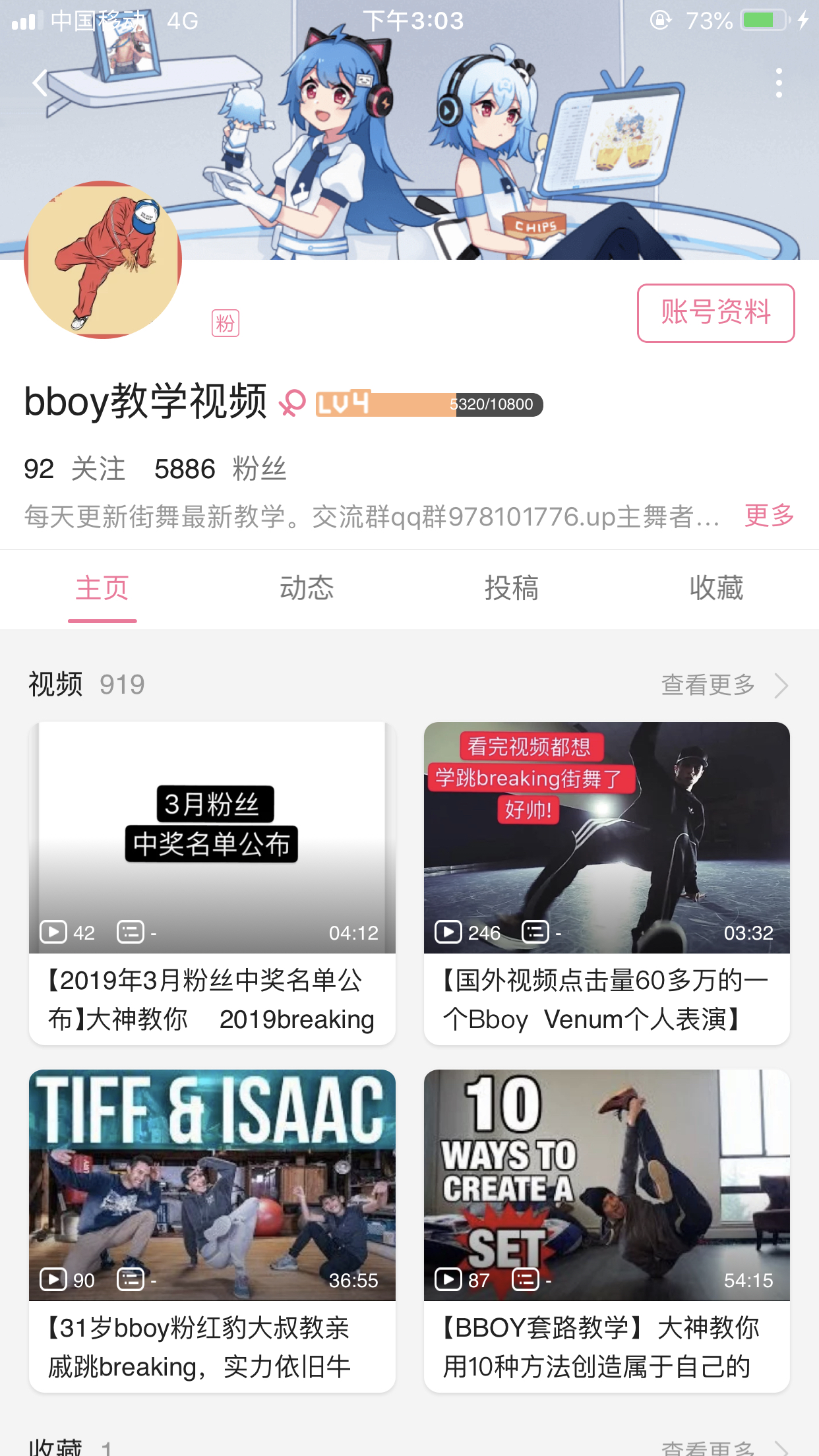Switch to the 收藏 tab
This screenshot has width=819, height=1456.
[x=716, y=588]
